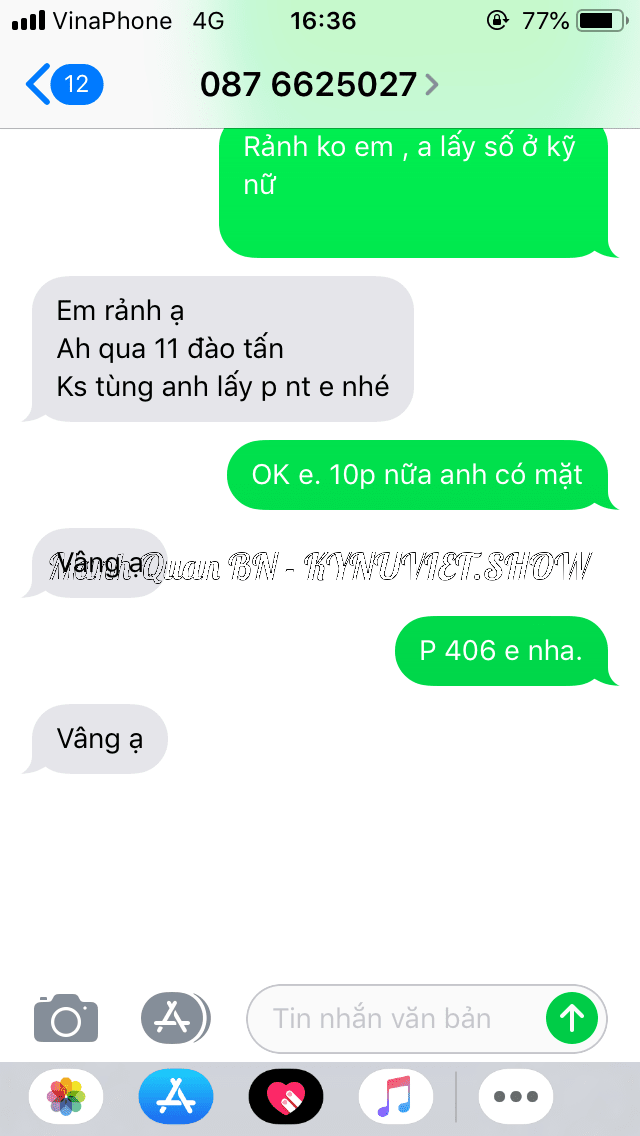
Task: Go back to the messages list
Action: click(x=62, y=84)
